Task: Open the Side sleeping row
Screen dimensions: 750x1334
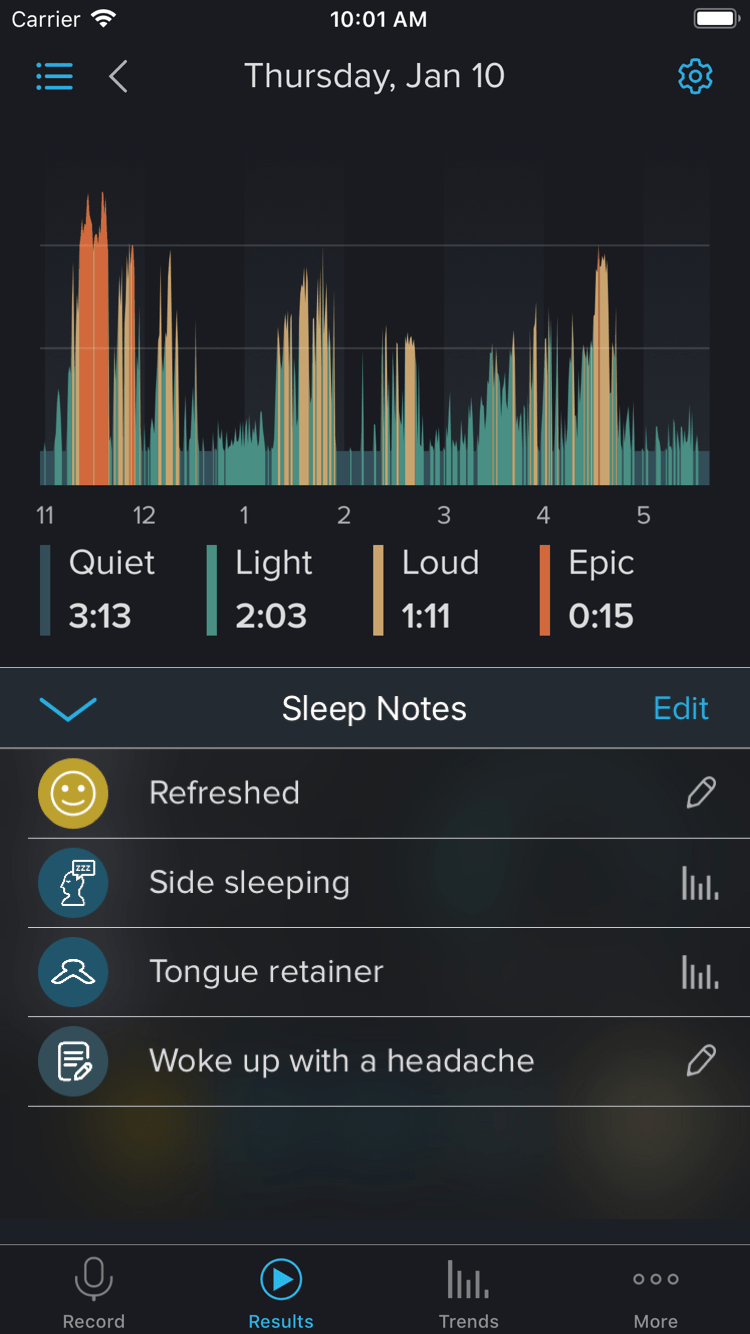Action: pos(389,883)
